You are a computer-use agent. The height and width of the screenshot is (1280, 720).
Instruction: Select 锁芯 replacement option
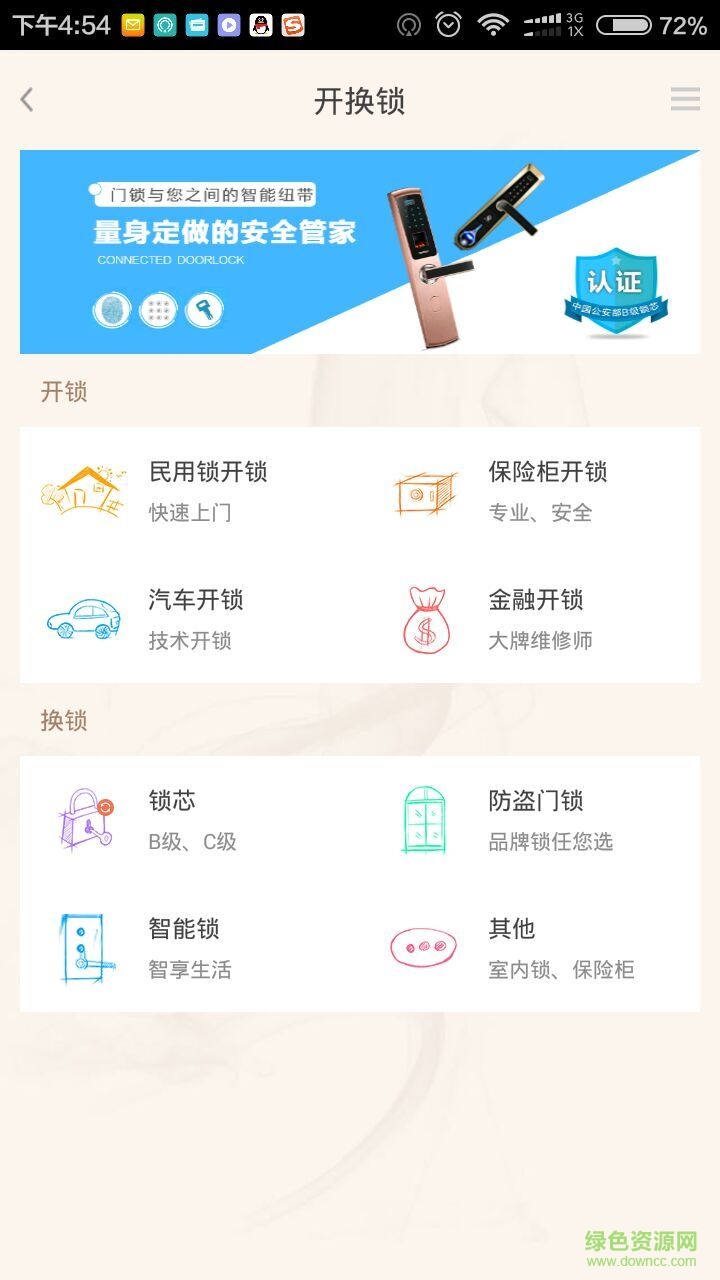190,820
